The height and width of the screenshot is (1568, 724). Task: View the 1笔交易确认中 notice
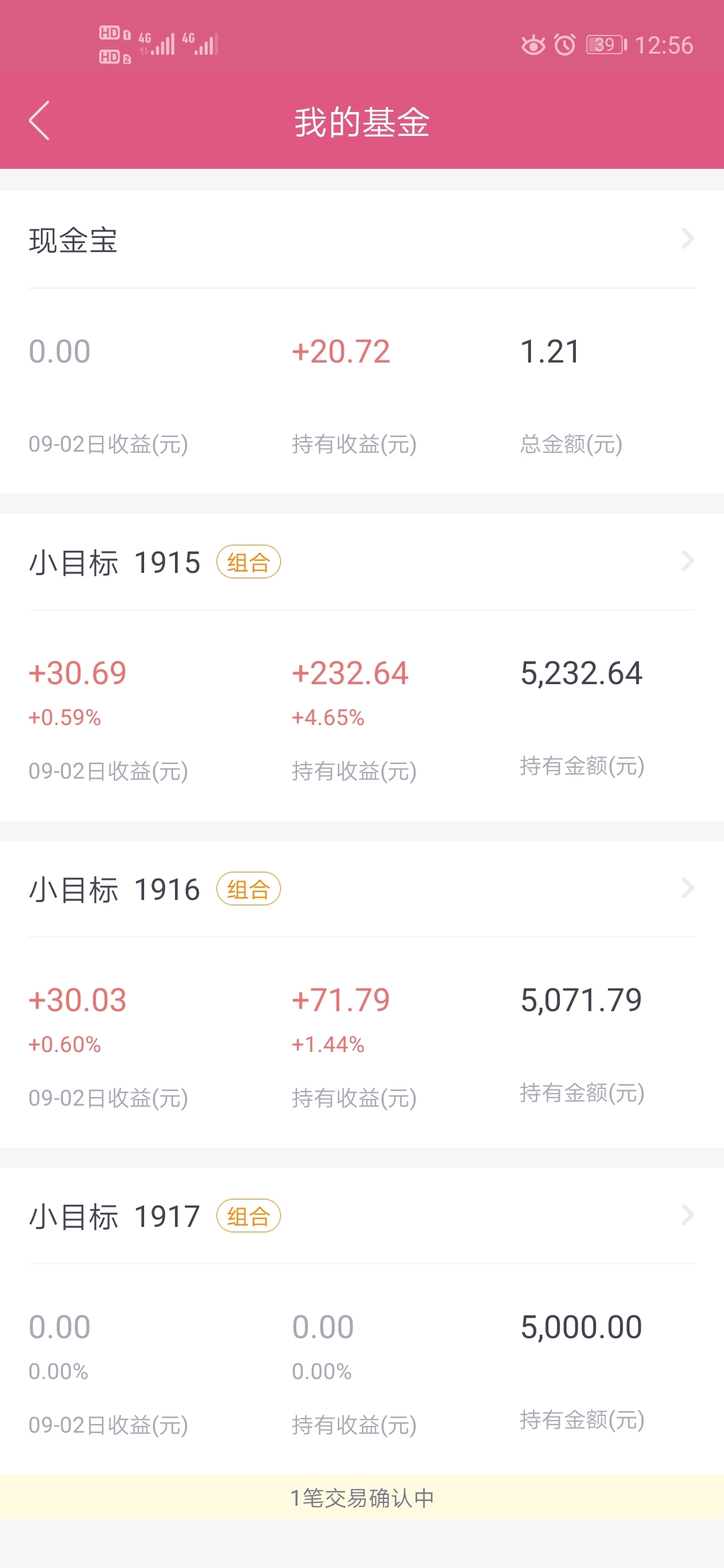tap(362, 1497)
